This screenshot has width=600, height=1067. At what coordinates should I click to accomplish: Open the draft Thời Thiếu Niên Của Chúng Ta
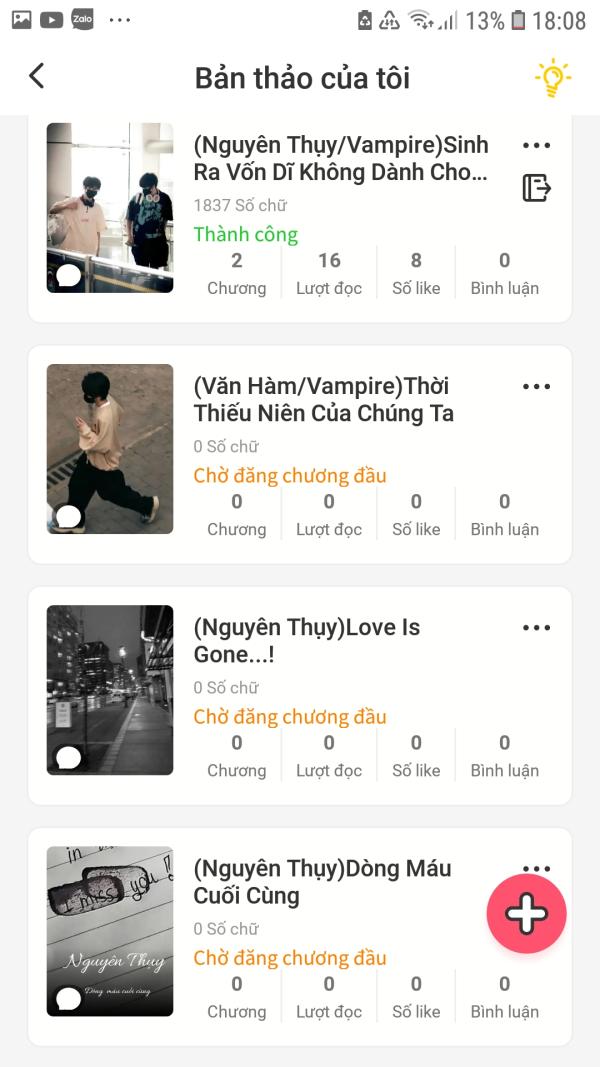(x=323, y=400)
